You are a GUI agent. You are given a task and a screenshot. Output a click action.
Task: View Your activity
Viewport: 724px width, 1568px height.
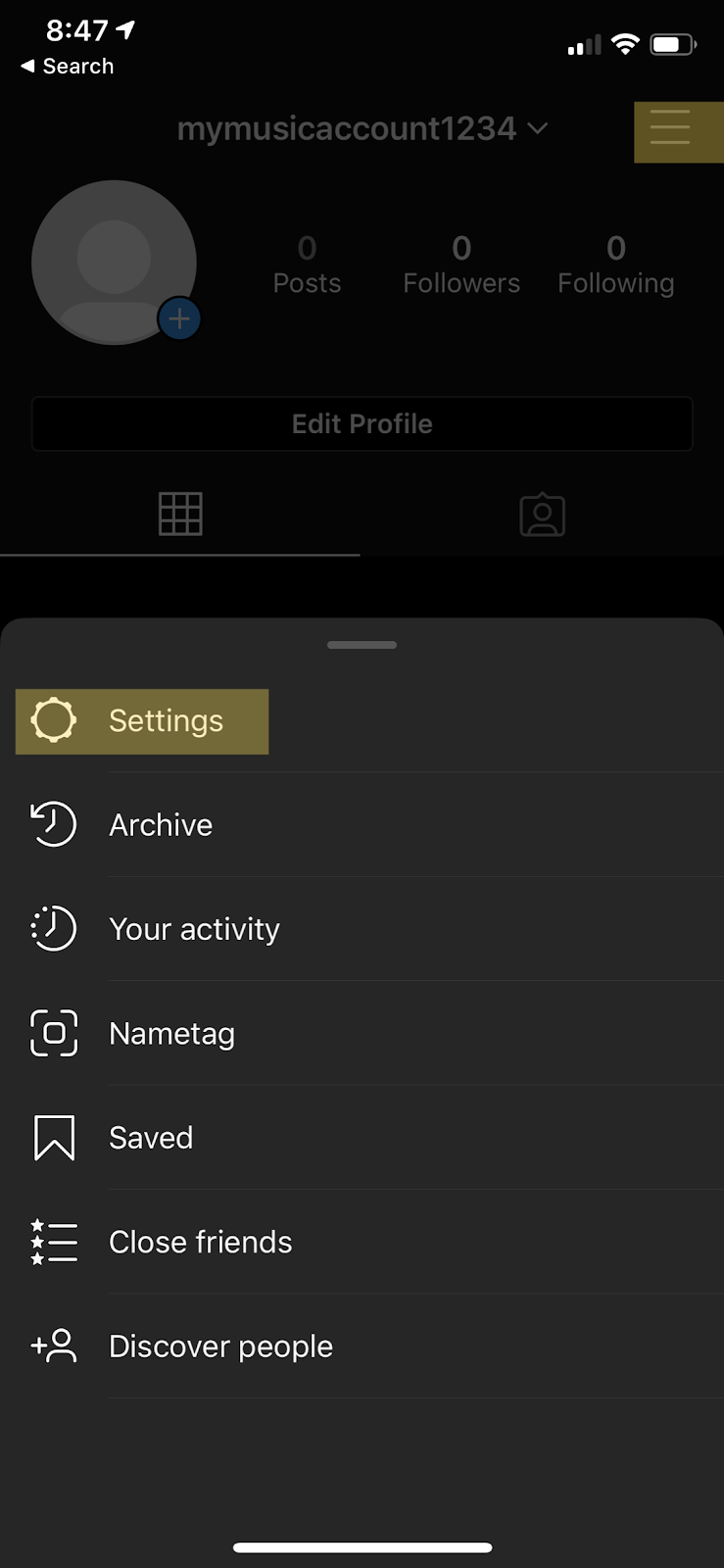coord(194,929)
